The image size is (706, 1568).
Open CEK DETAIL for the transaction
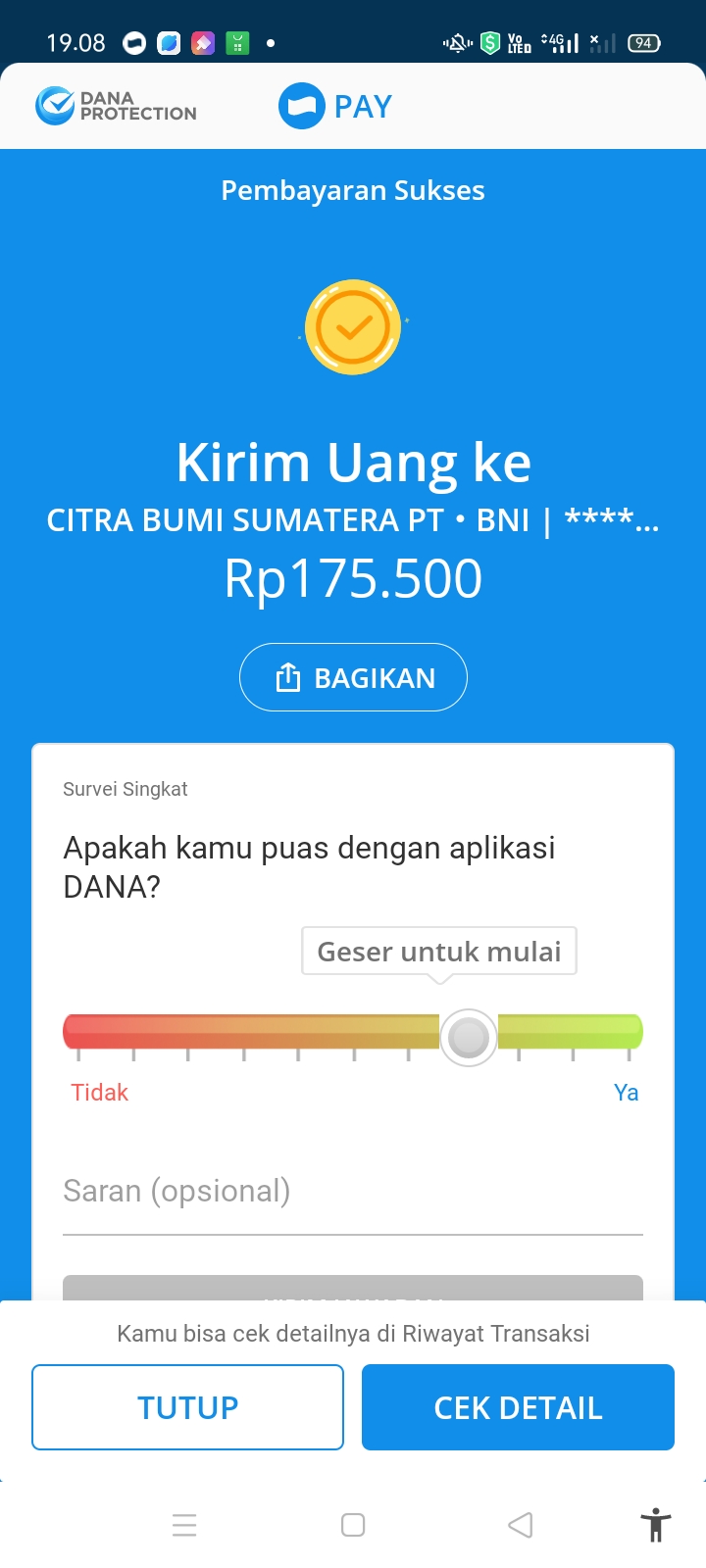(x=518, y=1407)
